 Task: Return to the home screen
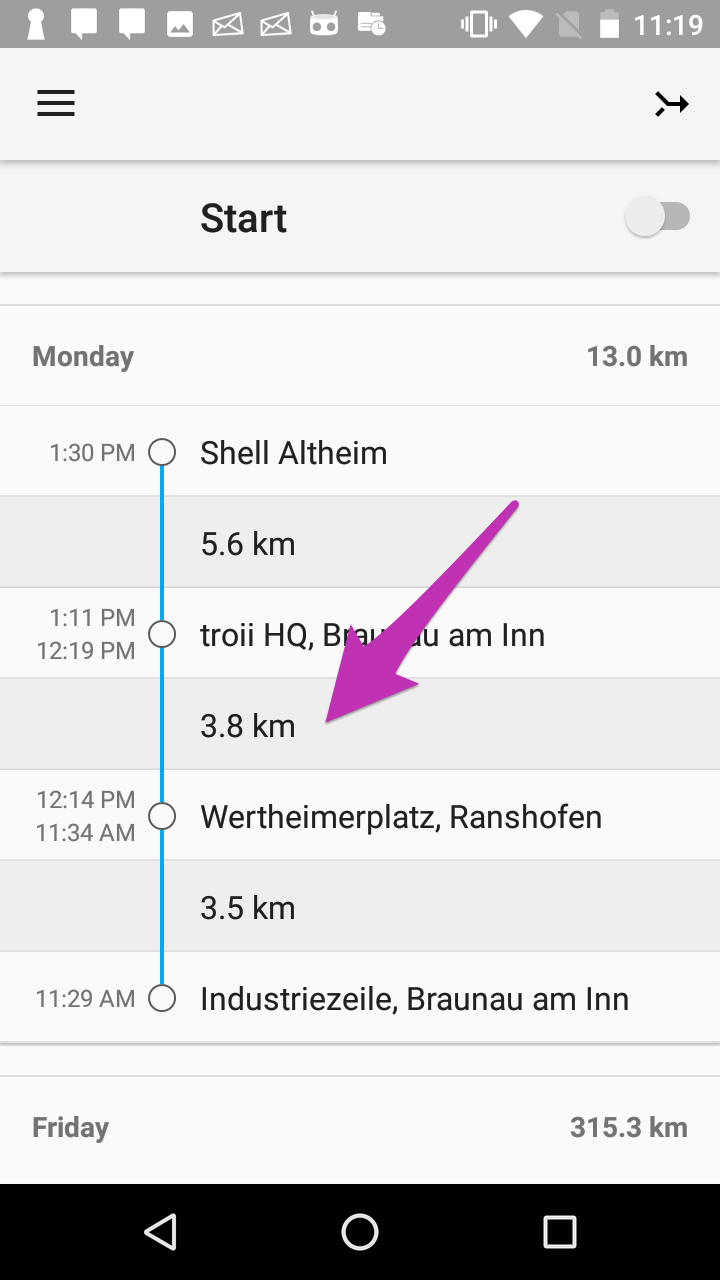coord(360,1232)
